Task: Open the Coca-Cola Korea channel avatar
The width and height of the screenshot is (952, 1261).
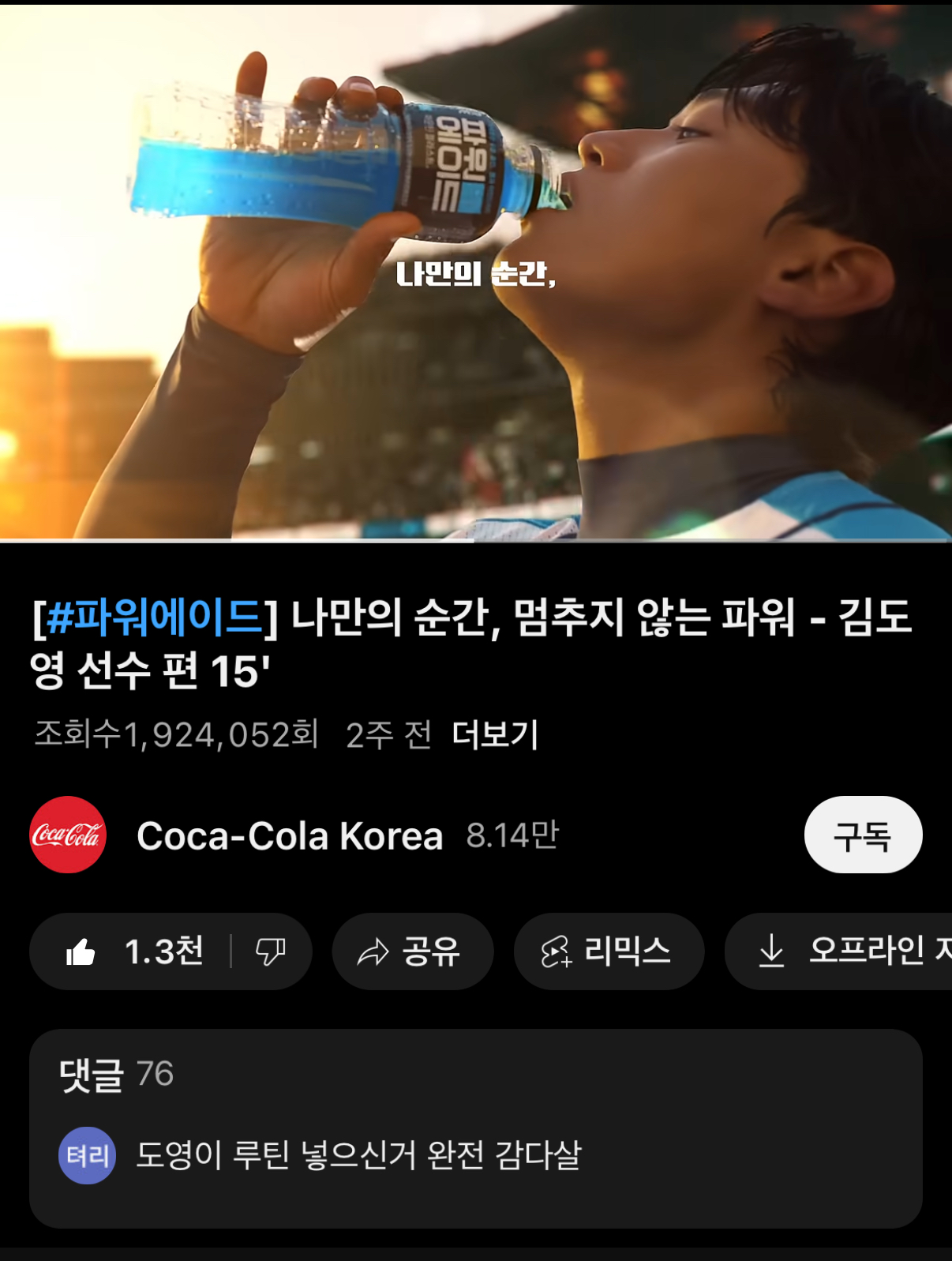Action: pyautogui.click(x=68, y=835)
